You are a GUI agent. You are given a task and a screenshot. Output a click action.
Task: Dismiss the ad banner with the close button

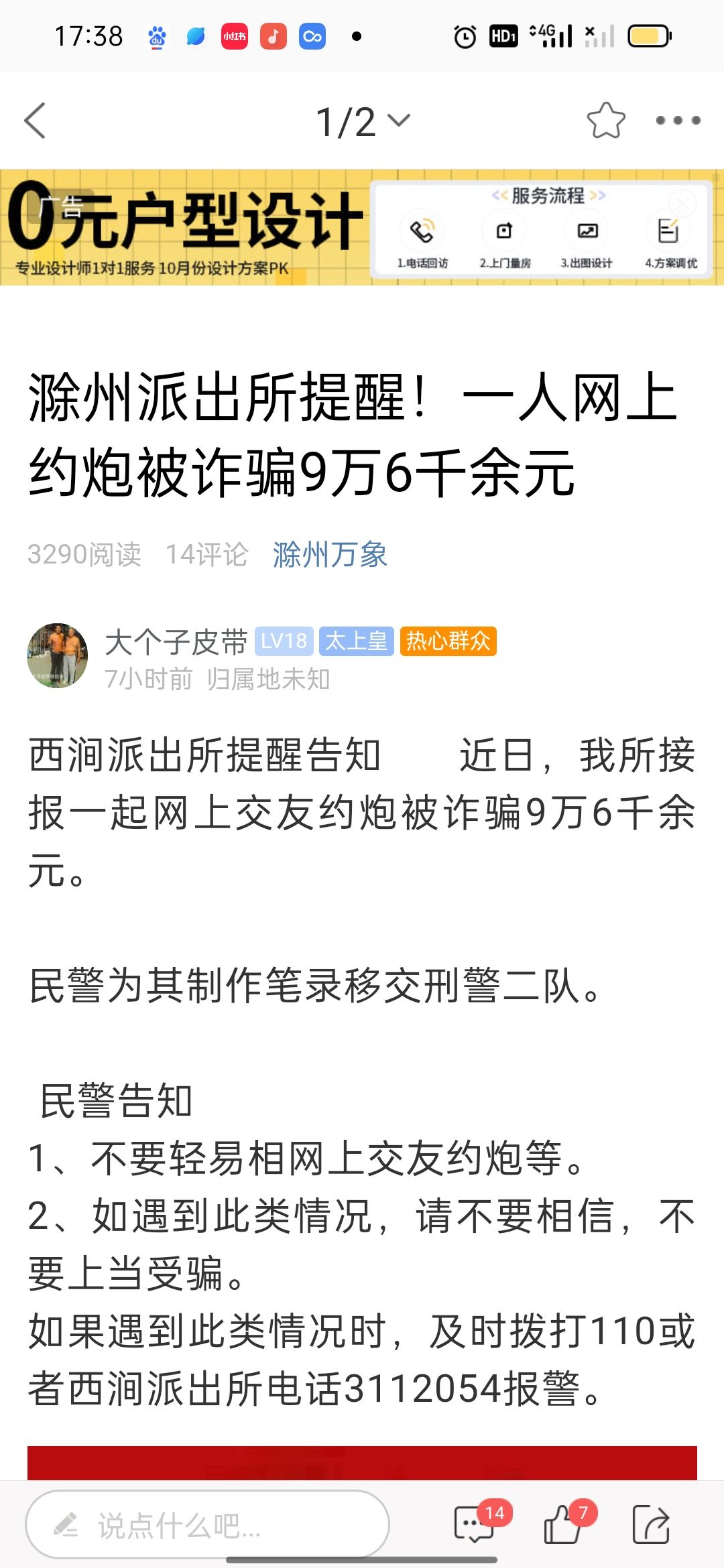(683, 203)
